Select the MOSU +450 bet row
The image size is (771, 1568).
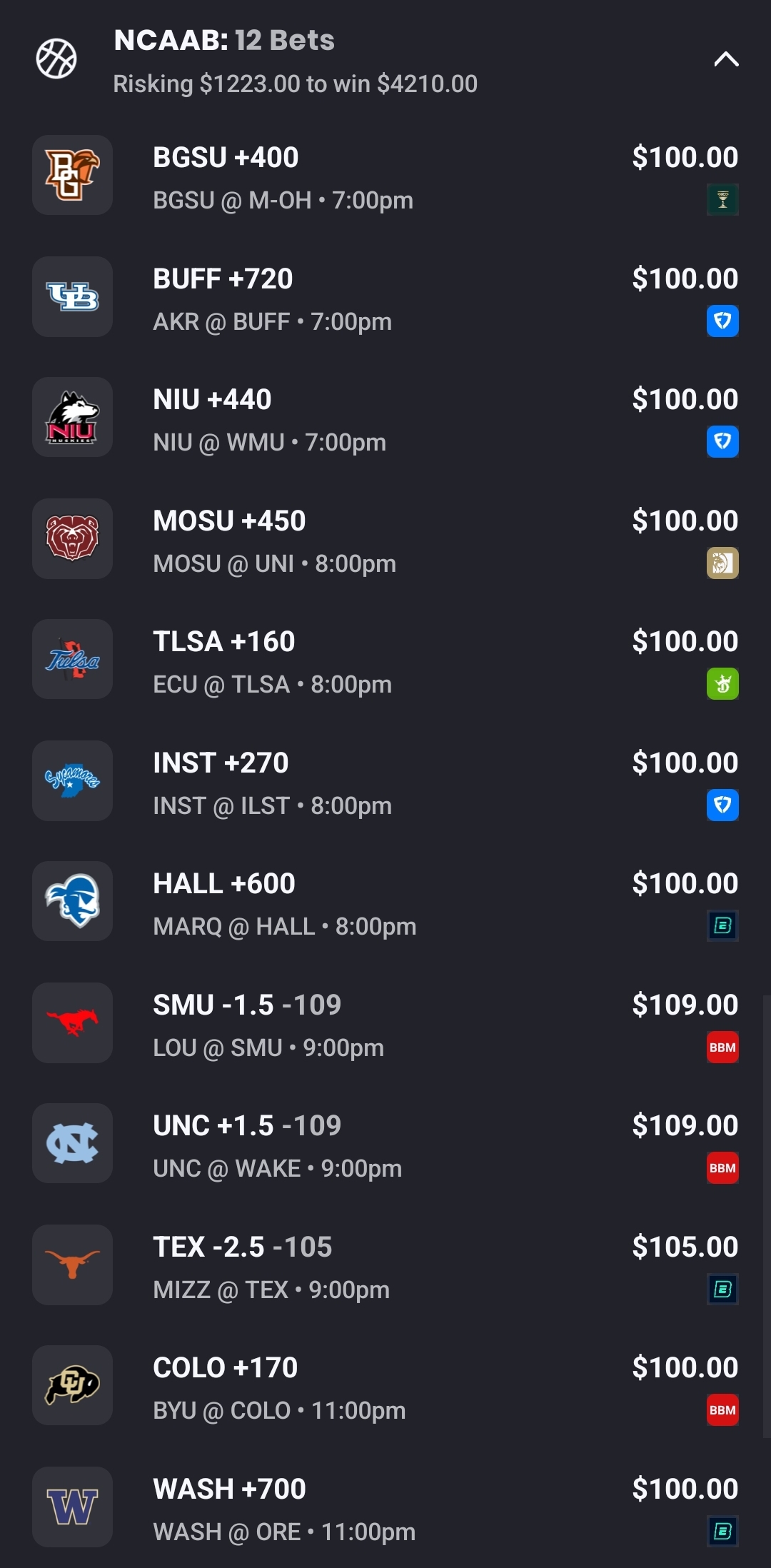tap(385, 541)
